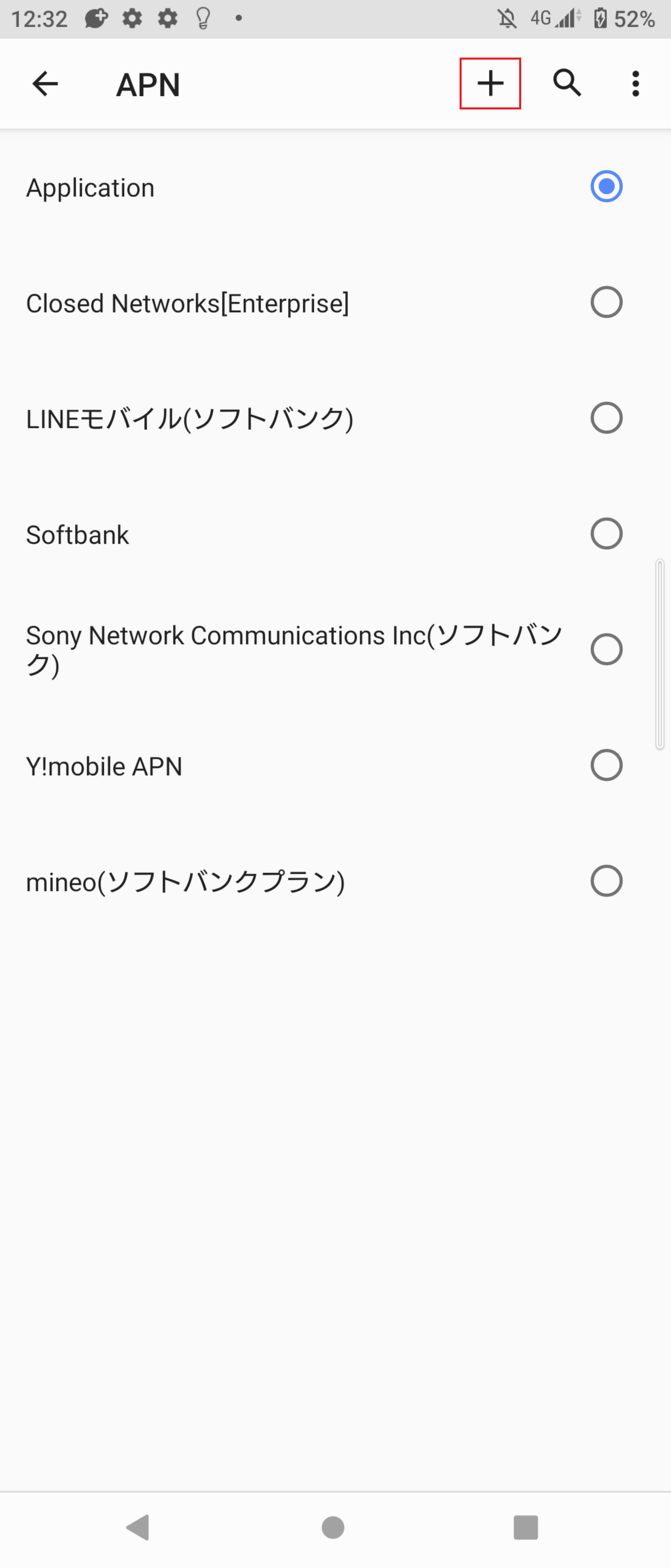Image resolution: width=671 pixels, height=1568 pixels.
Task: Tap the recent apps square button
Action: [524, 1528]
